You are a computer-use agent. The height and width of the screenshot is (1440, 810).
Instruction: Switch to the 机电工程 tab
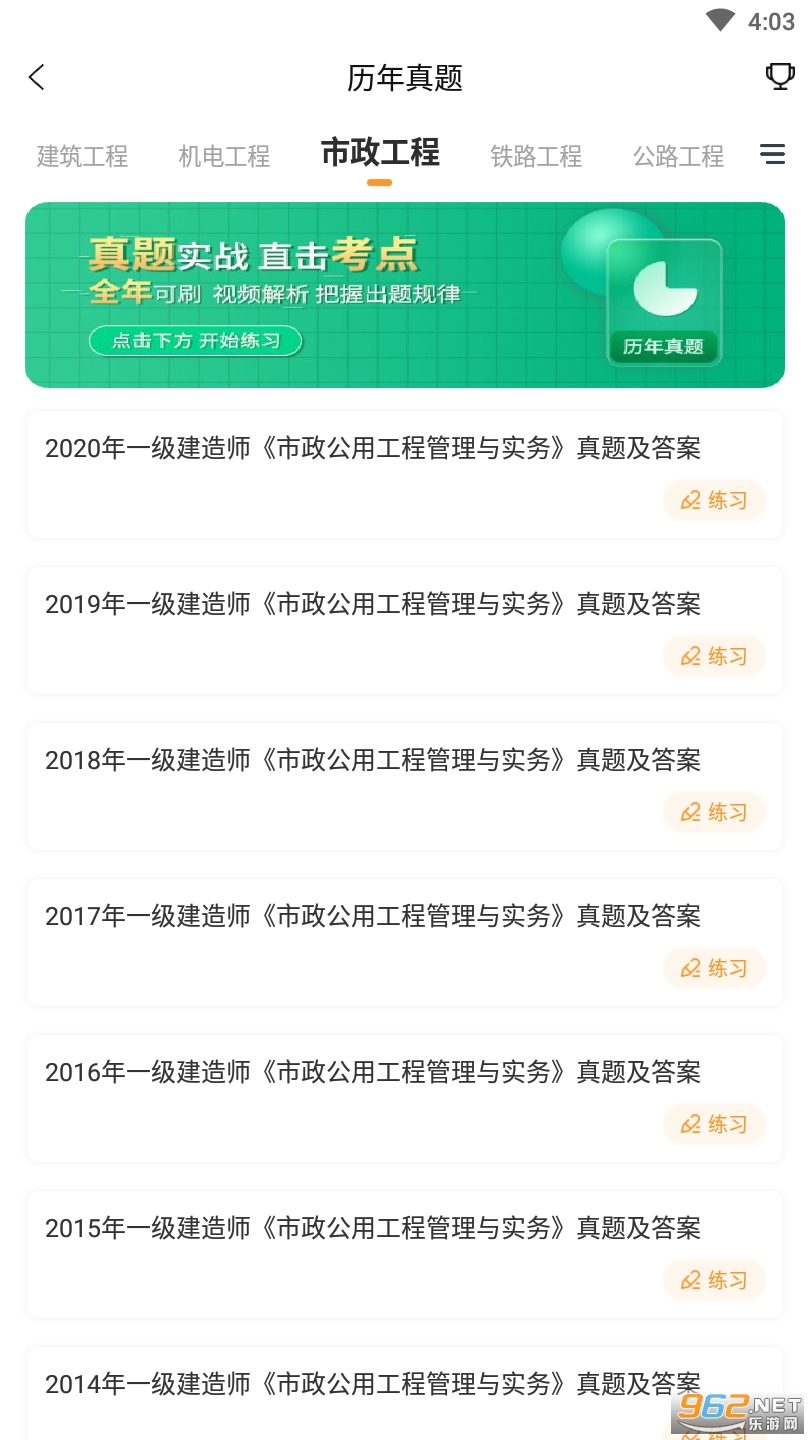(224, 156)
